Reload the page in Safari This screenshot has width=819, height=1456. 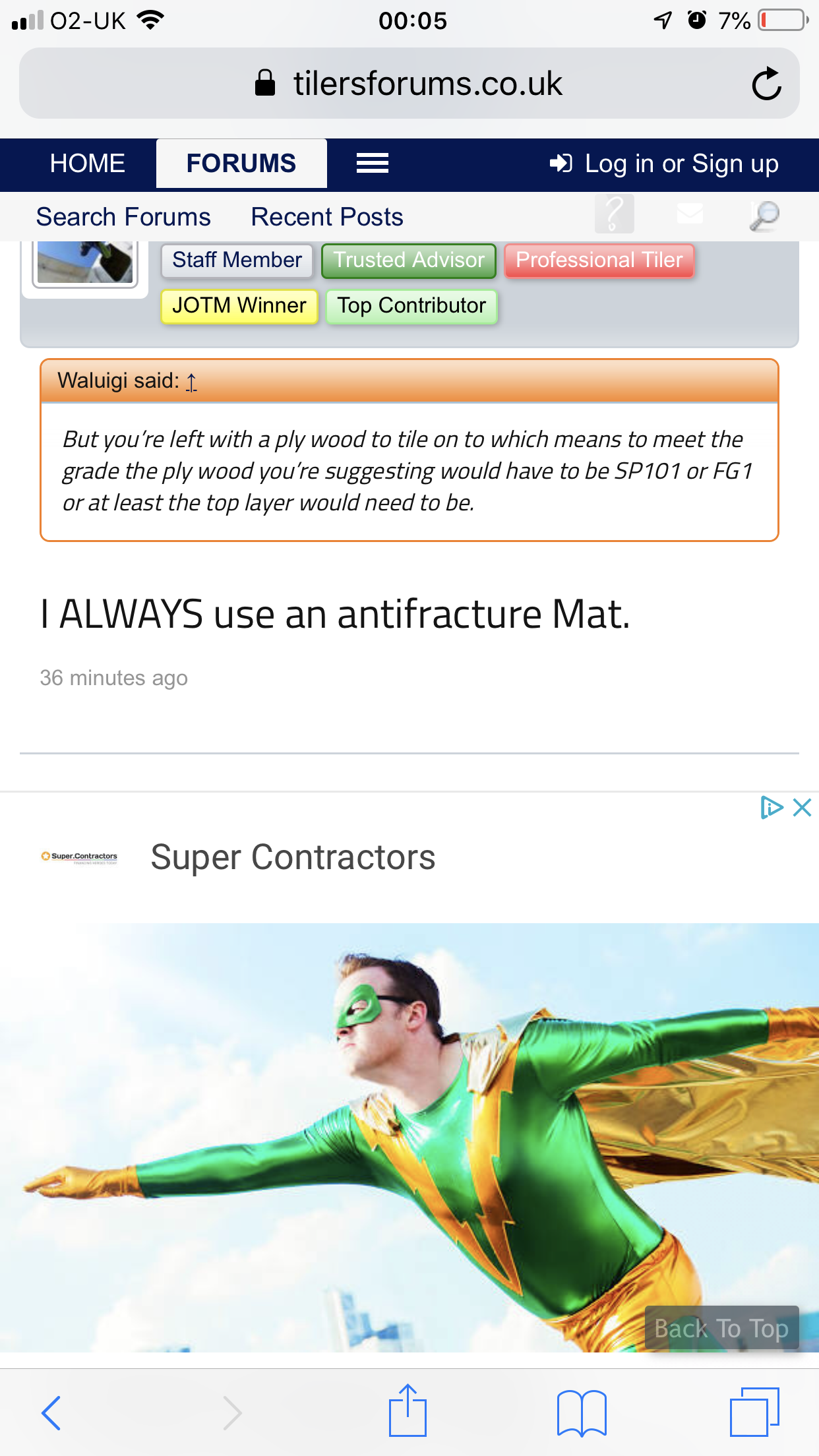[766, 84]
